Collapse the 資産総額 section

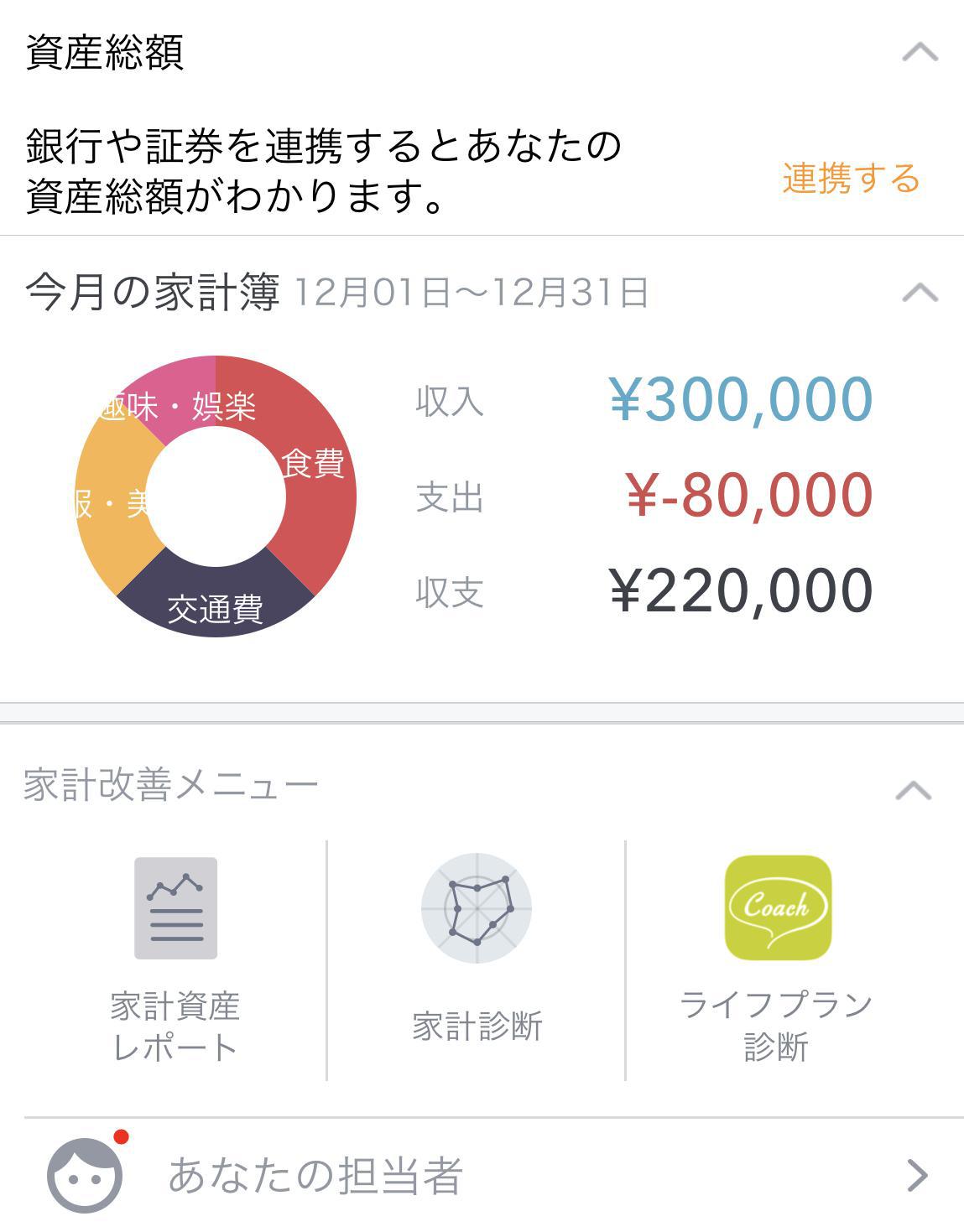click(920, 53)
